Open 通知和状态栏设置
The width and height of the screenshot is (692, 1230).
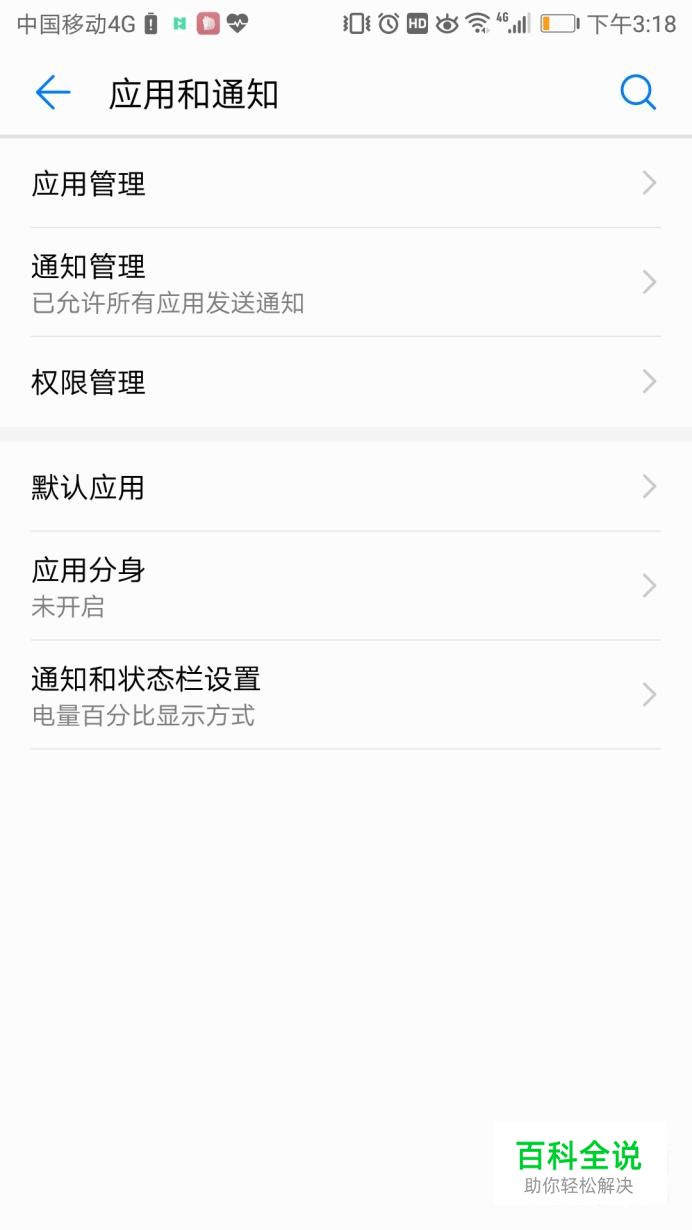pyautogui.click(x=346, y=695)
